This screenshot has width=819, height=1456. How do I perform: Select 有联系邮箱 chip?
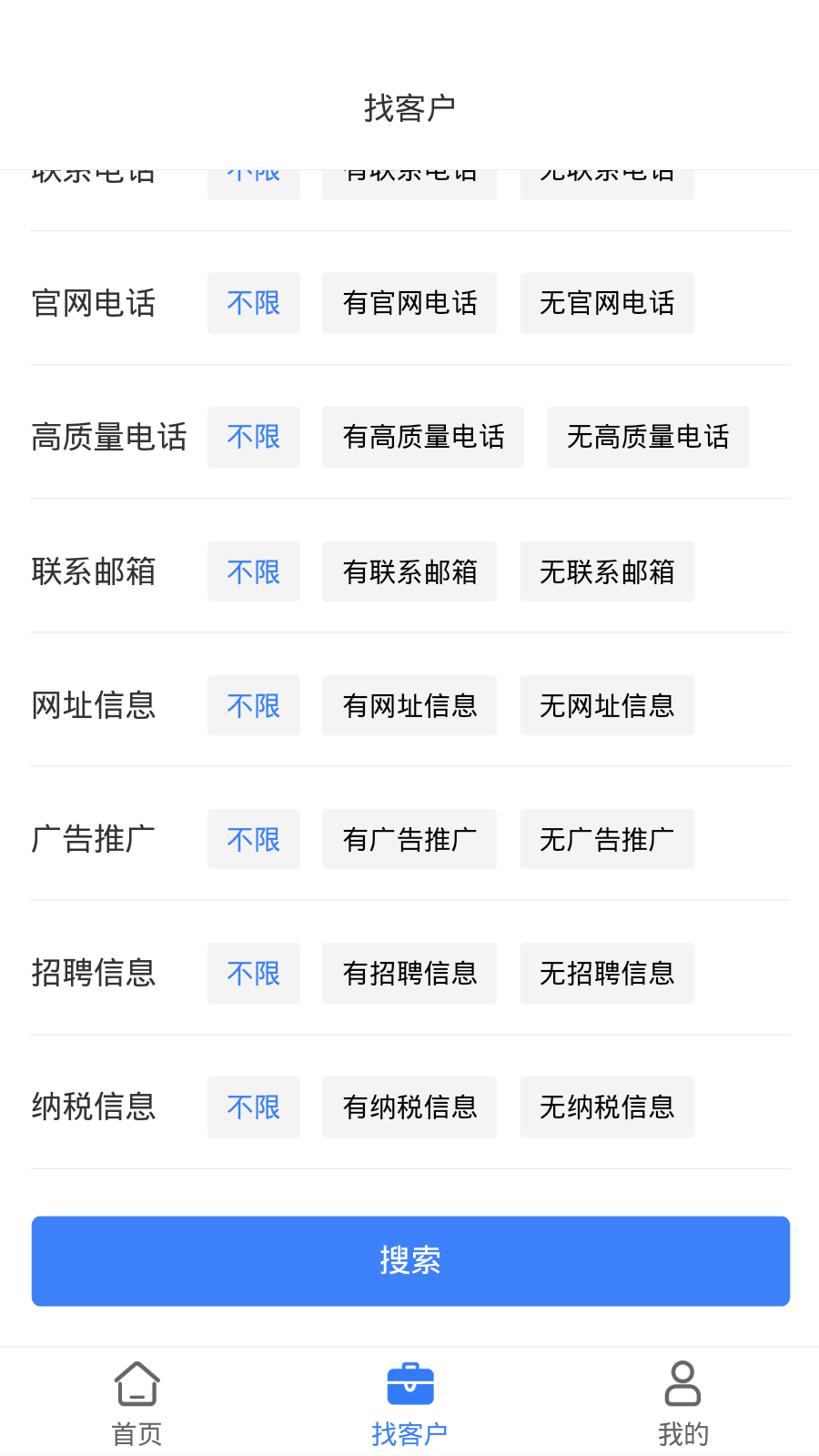409,571
